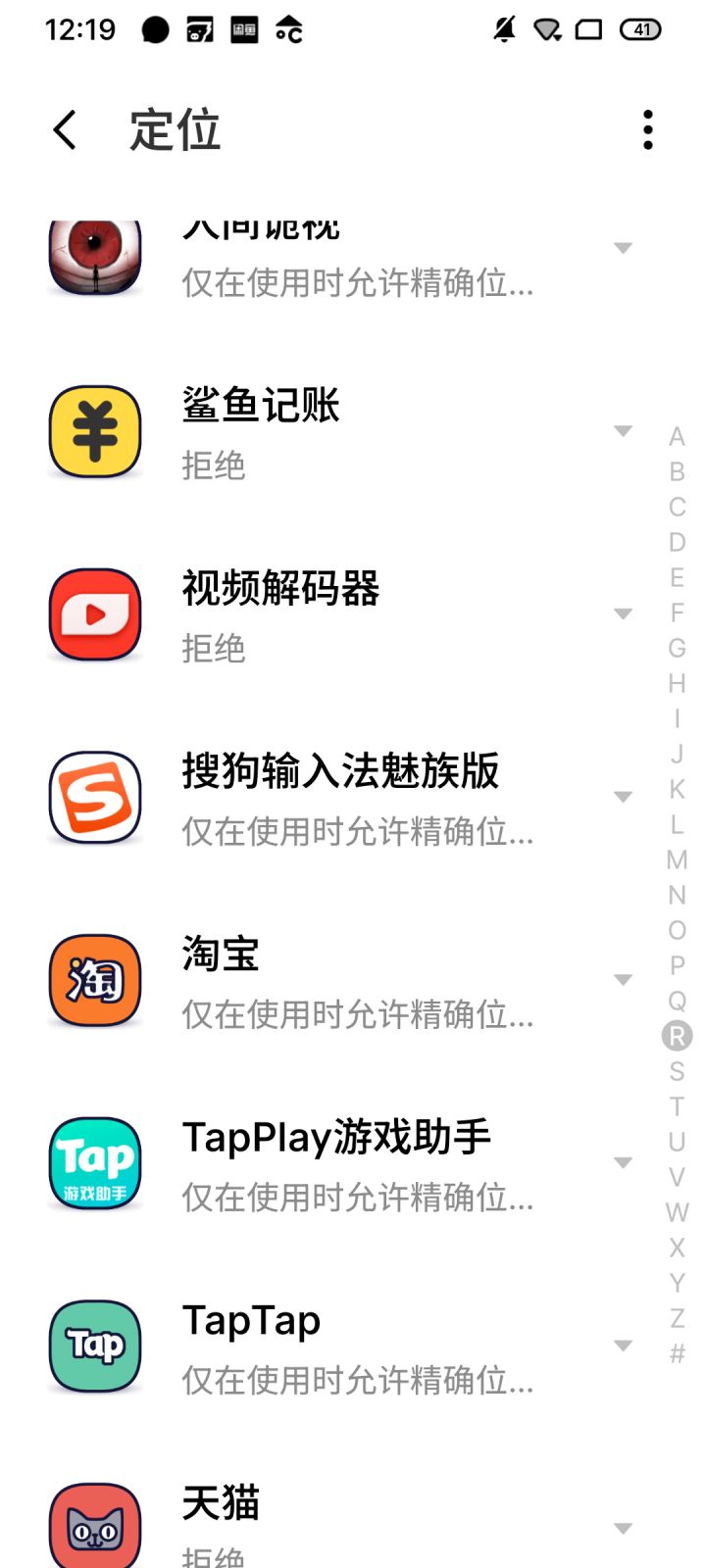Jump to letter Z in the index
This screenshot has height=1568, width=706.
677,1318
